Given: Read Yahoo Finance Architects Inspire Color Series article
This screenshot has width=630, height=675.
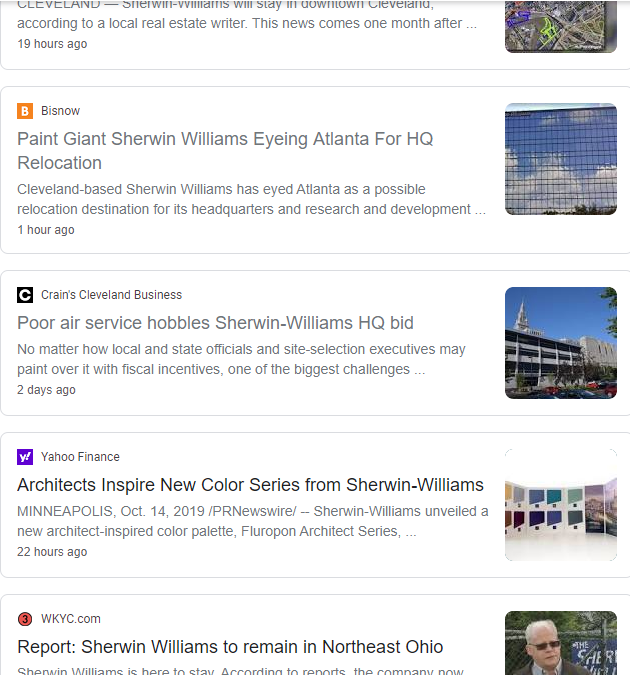Looking at the screenshot, I should [250, 485].
